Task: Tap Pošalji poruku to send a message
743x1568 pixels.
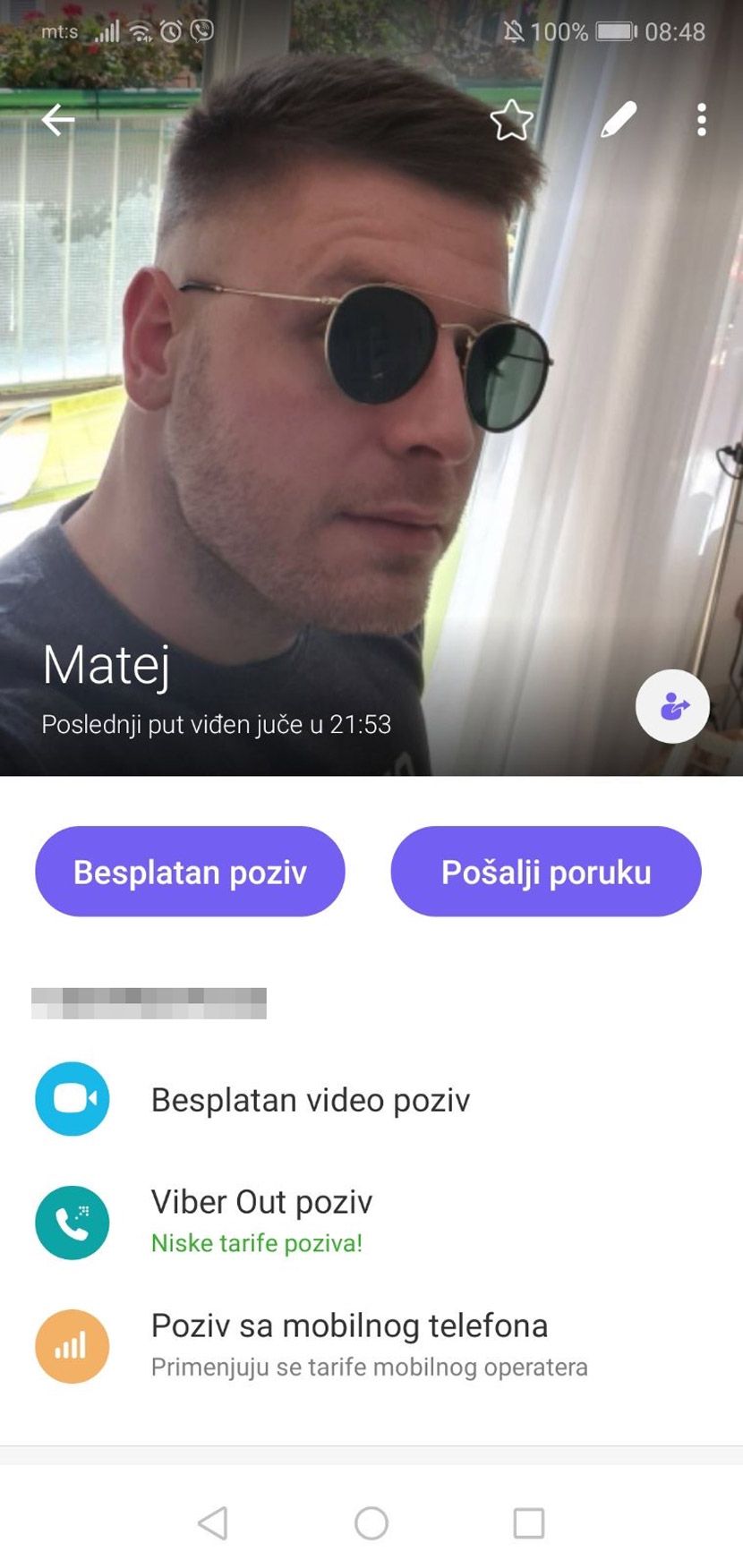Action: [545, 872]
